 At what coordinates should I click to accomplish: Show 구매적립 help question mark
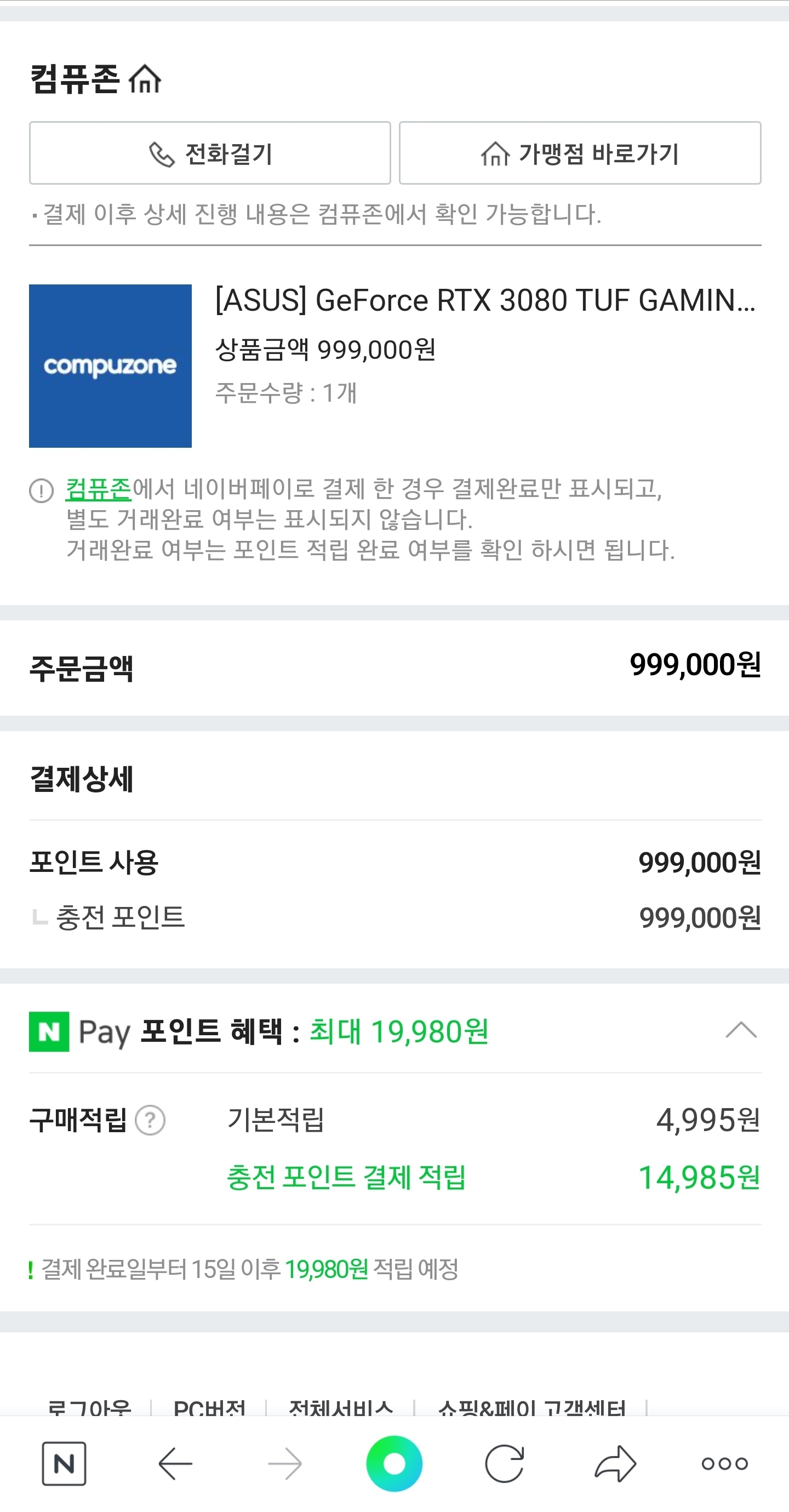click(x=150, y=1120)
